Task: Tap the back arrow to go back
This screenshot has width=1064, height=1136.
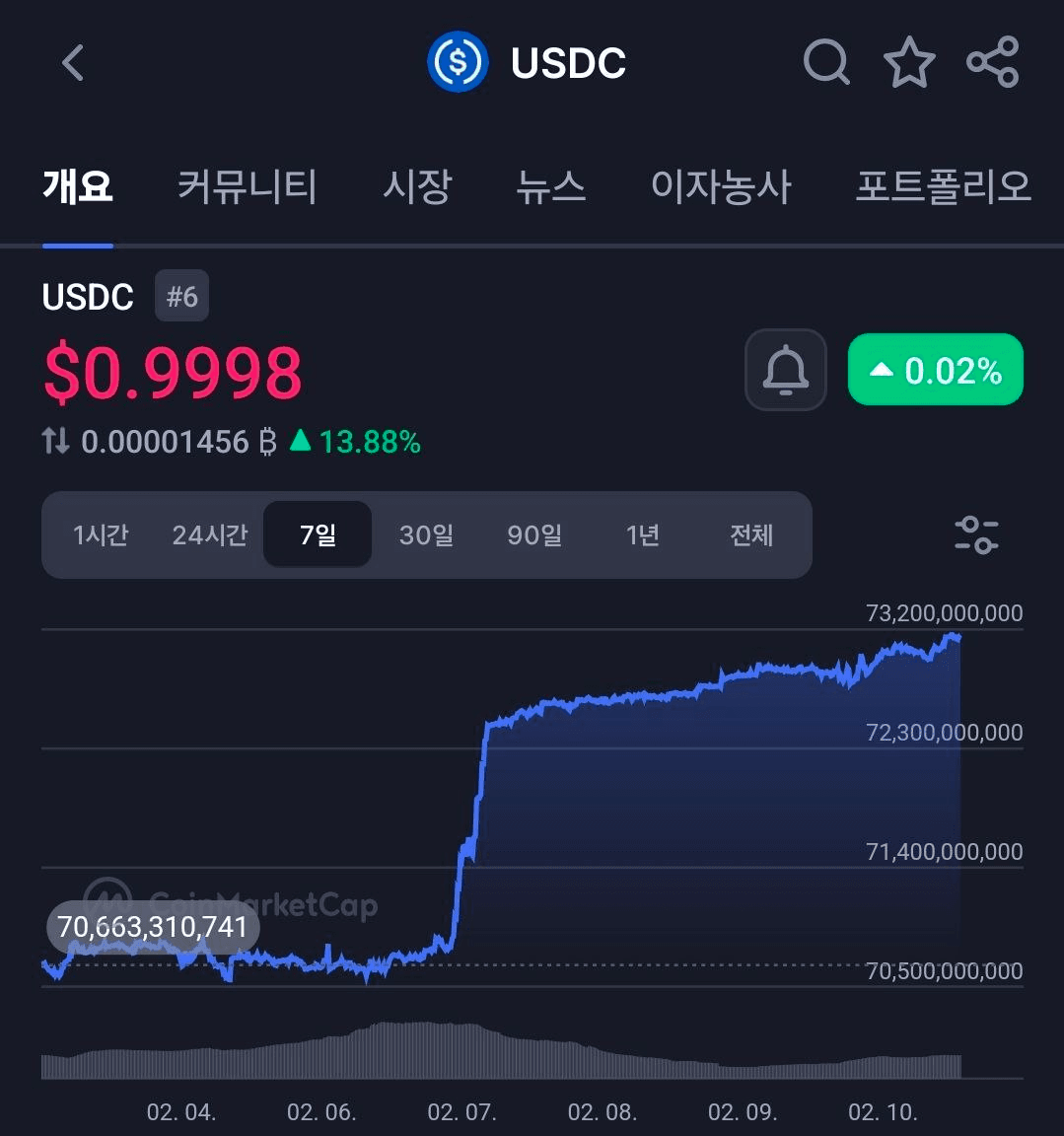Action: pos(71,61)
